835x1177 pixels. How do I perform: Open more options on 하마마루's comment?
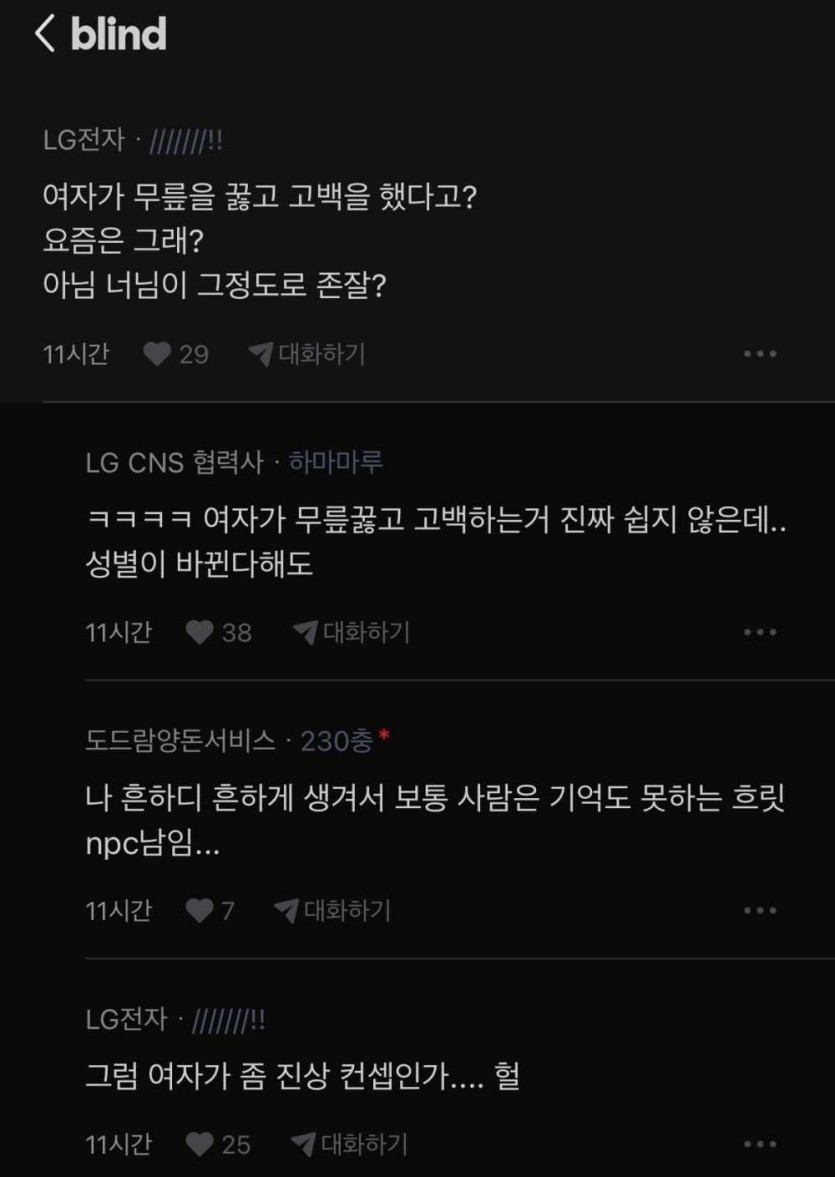point(760,632)
